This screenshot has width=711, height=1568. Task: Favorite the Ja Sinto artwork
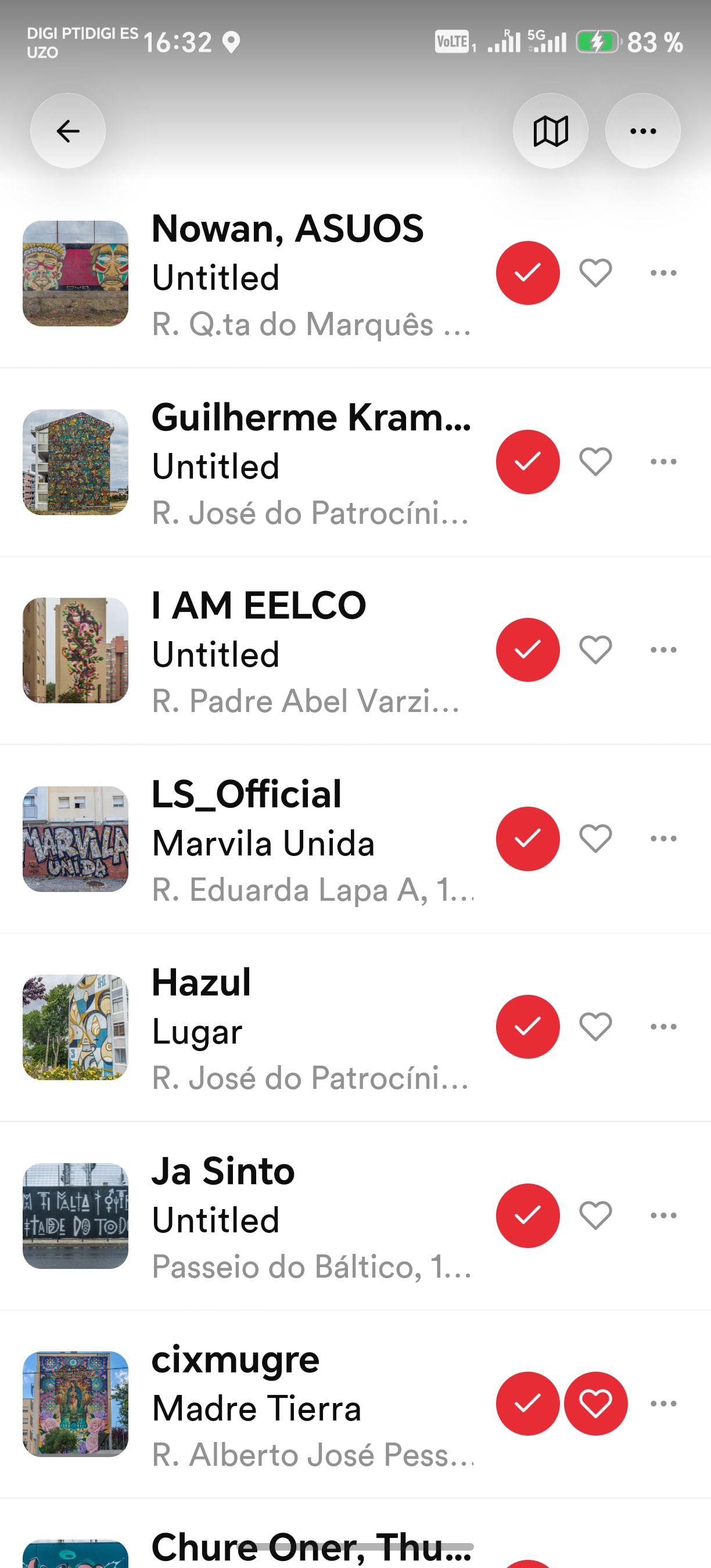click(595, 1215)
